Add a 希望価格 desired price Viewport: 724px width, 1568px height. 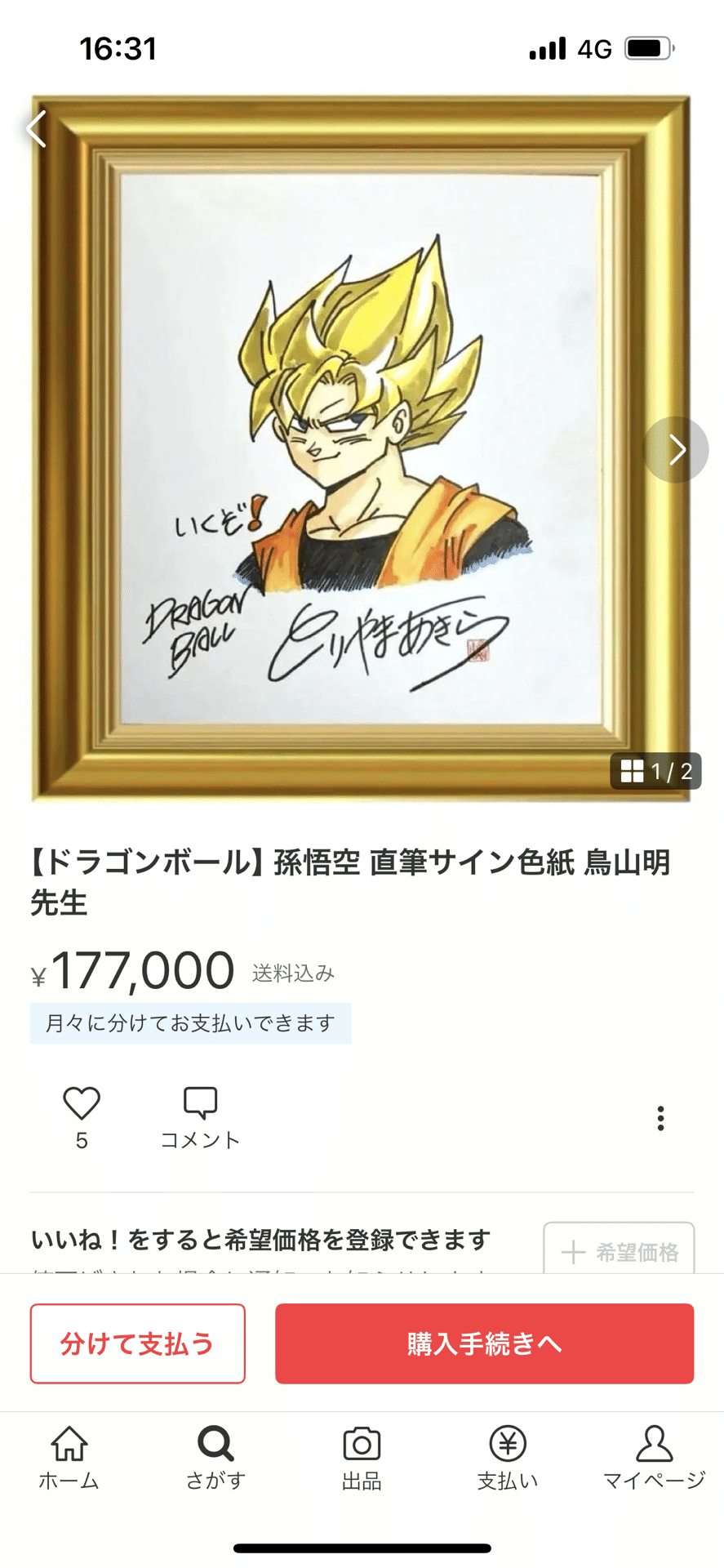point(619,1249)
